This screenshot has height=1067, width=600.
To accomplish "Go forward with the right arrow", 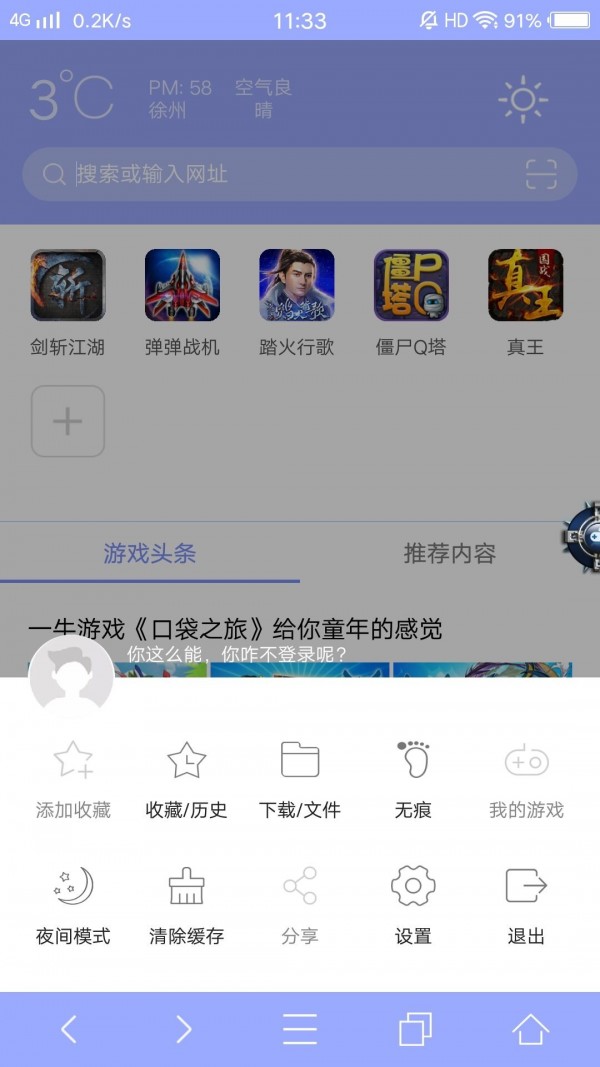I will click(x=184, y=1029).
